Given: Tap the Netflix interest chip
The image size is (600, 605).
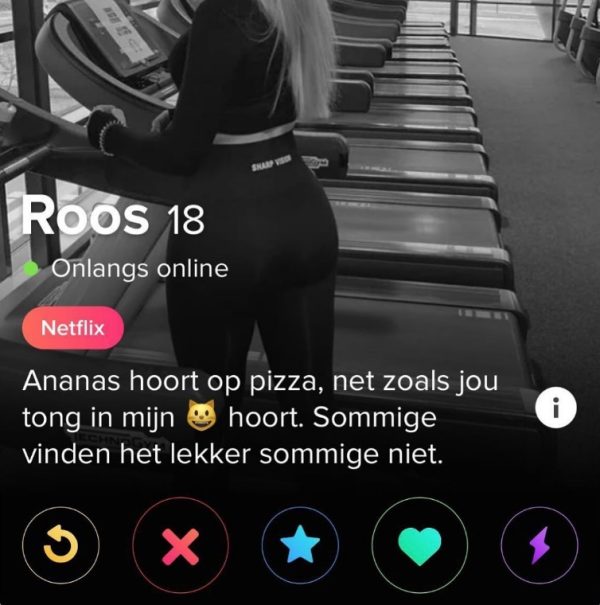Looking at the screenshot, I should click(72, 327).
